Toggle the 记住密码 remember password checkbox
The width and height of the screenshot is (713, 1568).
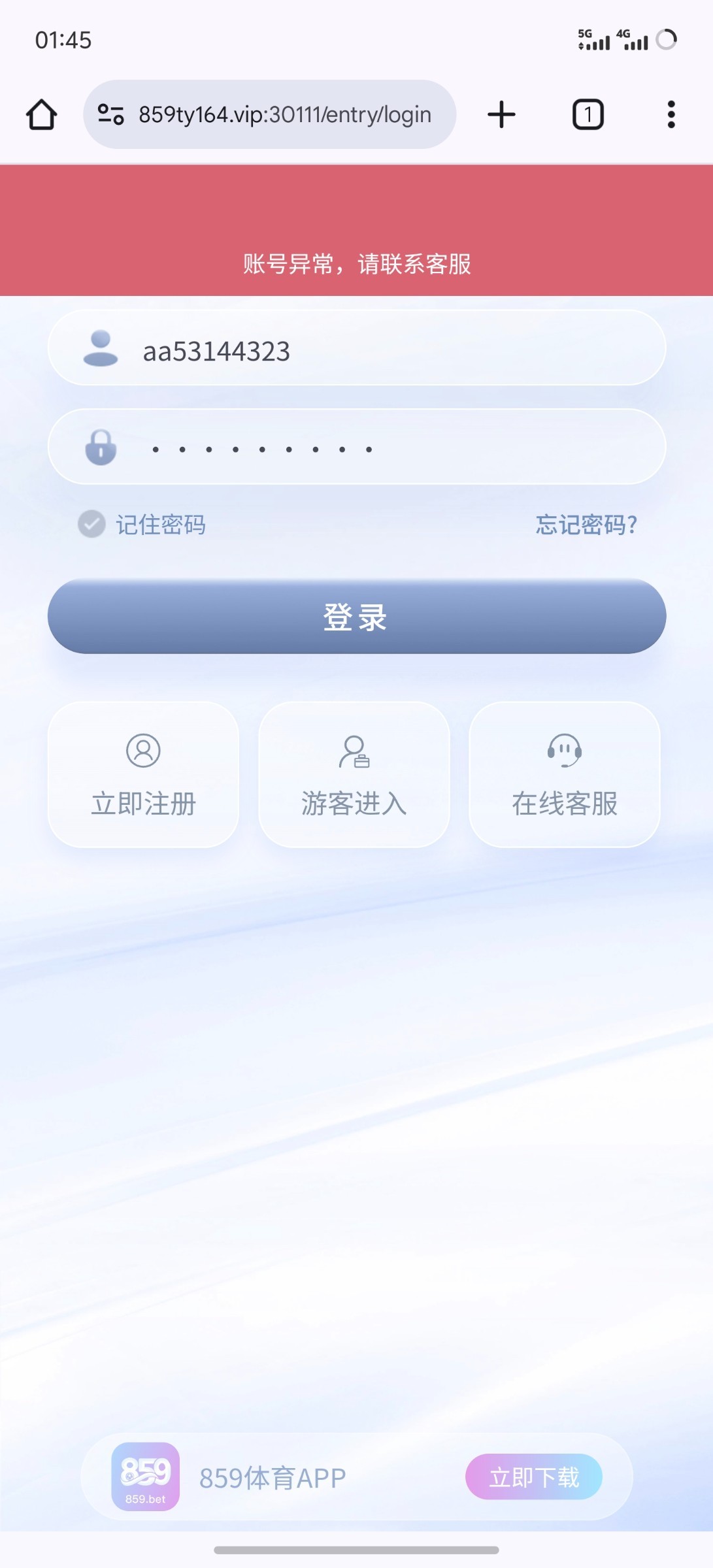[91, 525]
